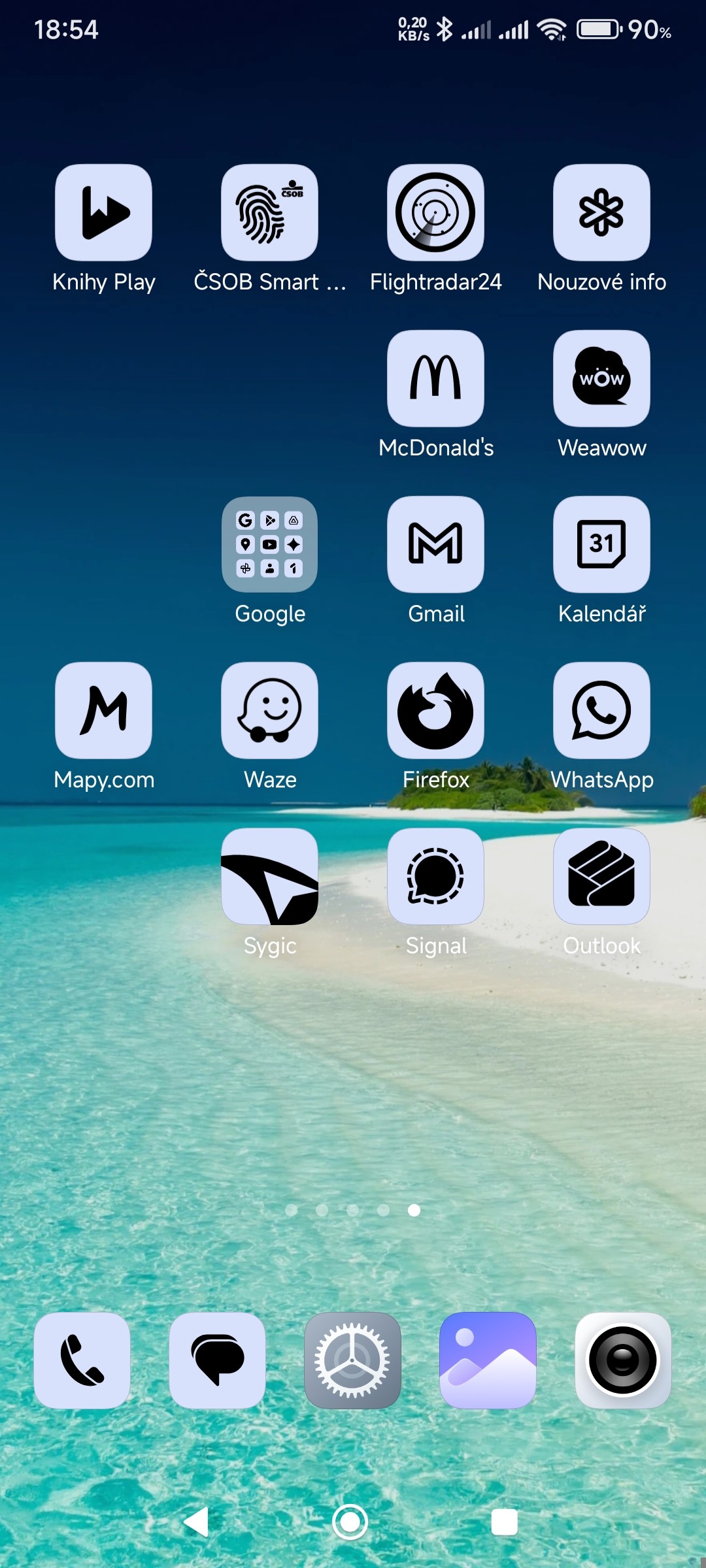Open Sygic navigation app
The height and width of the screenshot is (1568, 706).
click(x=269, y=876)
